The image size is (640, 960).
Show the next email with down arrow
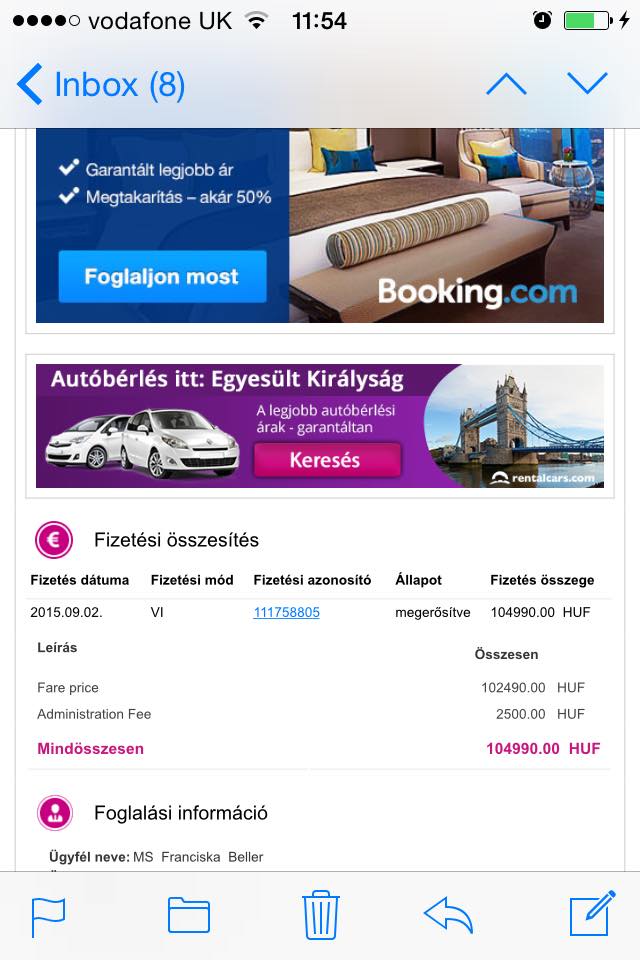(x=587, y=84)
